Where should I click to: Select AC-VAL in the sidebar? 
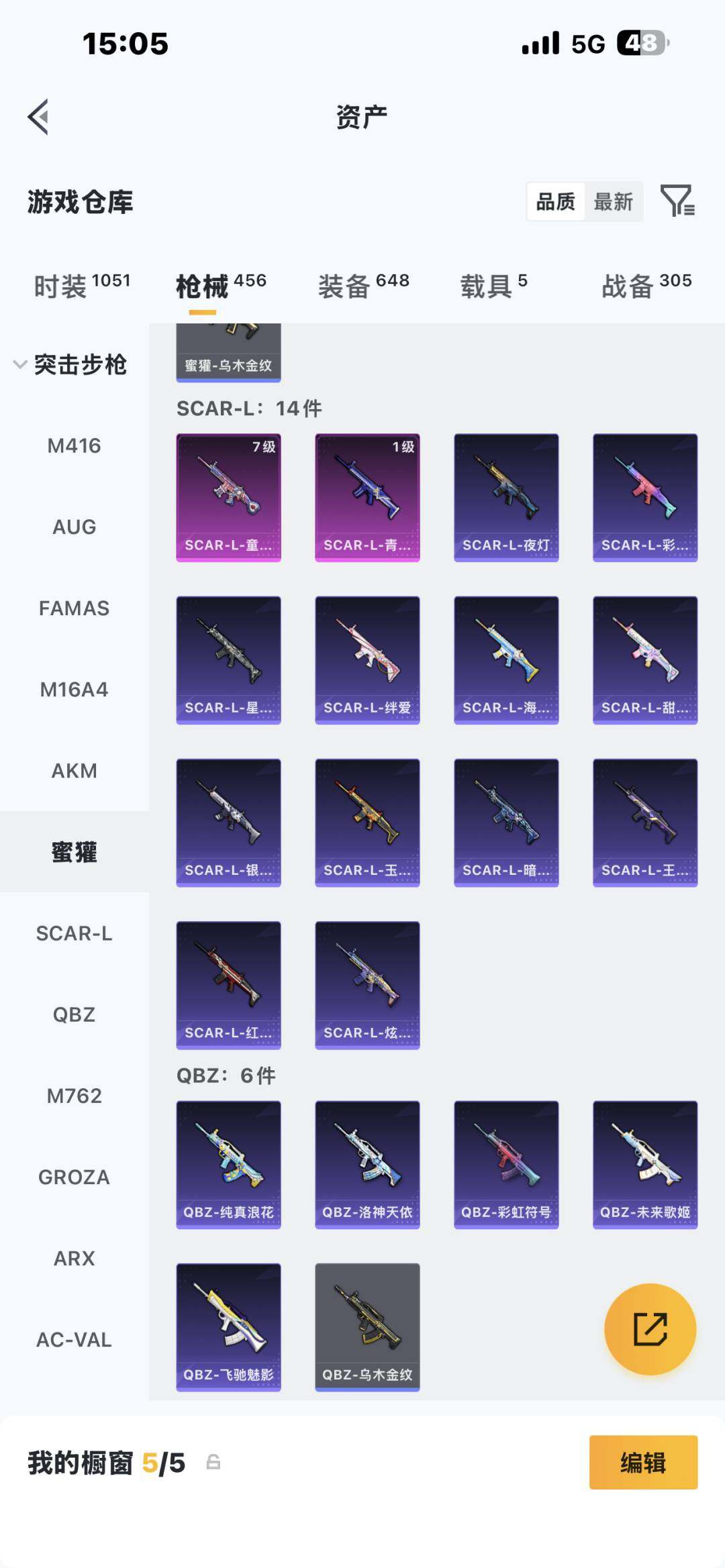coord(74,1339)
